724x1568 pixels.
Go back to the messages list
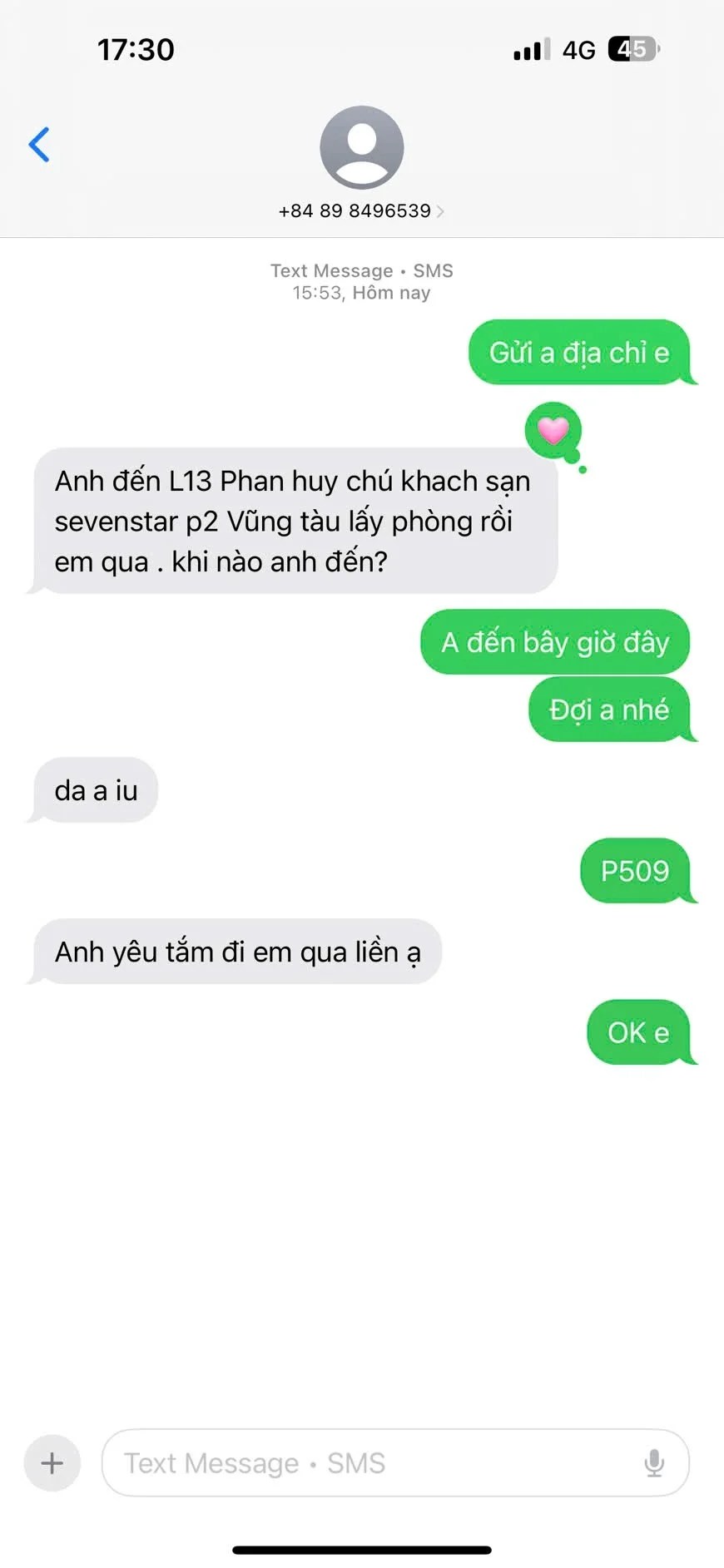[x=39, y=145]
